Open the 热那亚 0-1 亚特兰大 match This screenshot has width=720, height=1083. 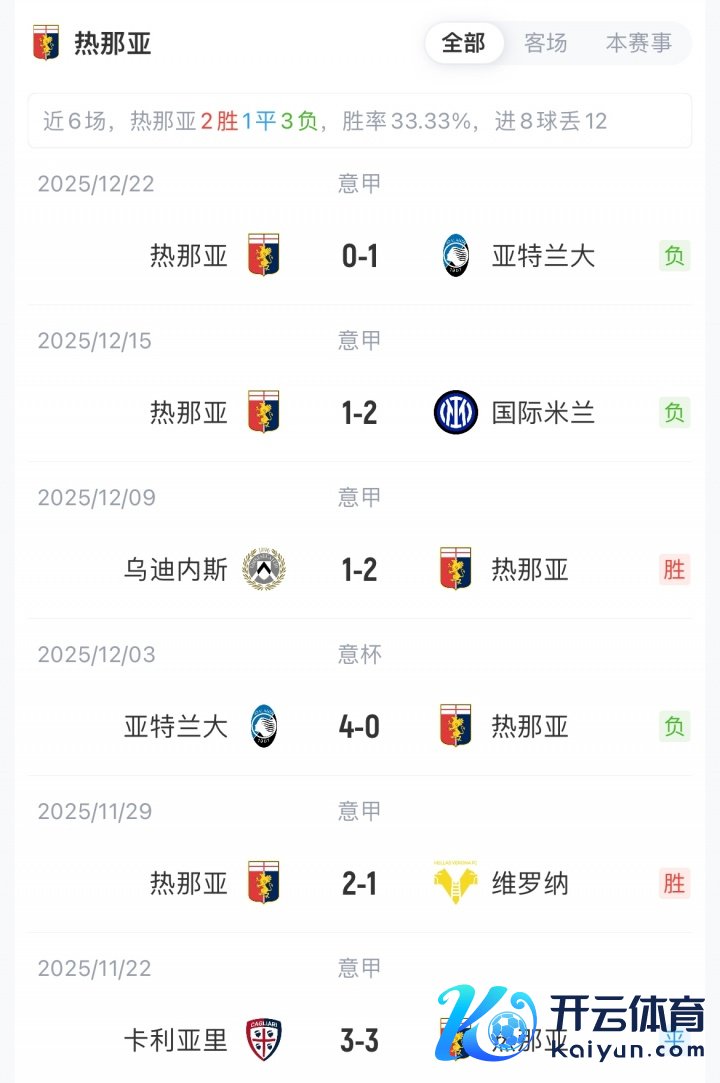360,256
